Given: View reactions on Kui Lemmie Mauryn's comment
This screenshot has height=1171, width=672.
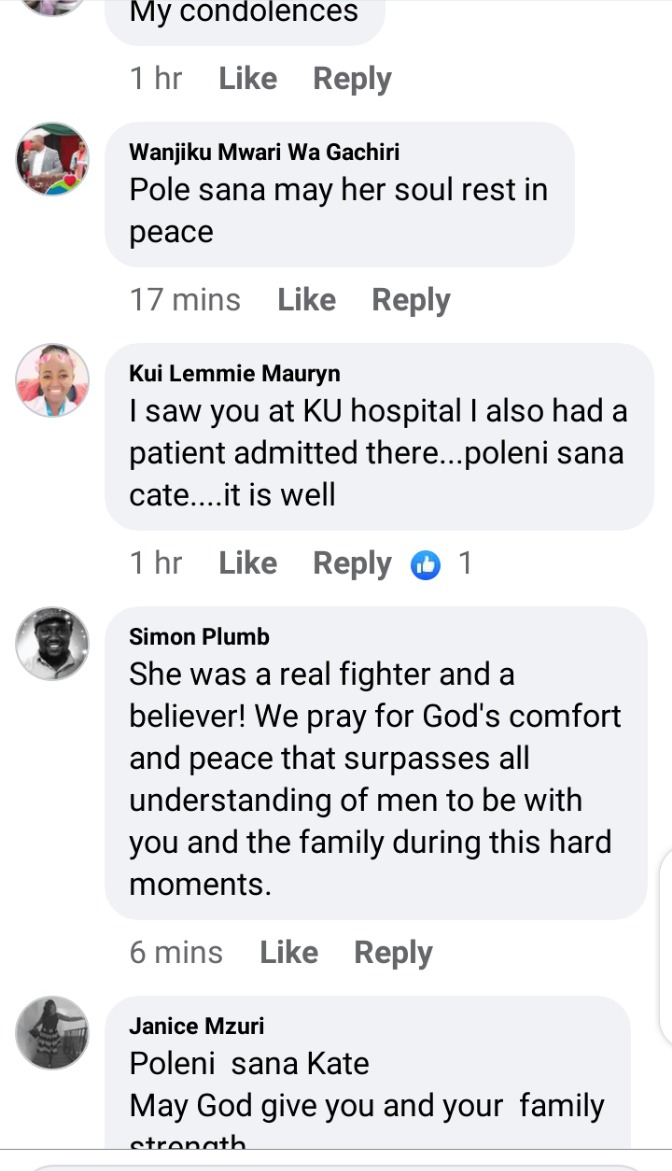Looking at the screenshot, I should click(440, 564).
